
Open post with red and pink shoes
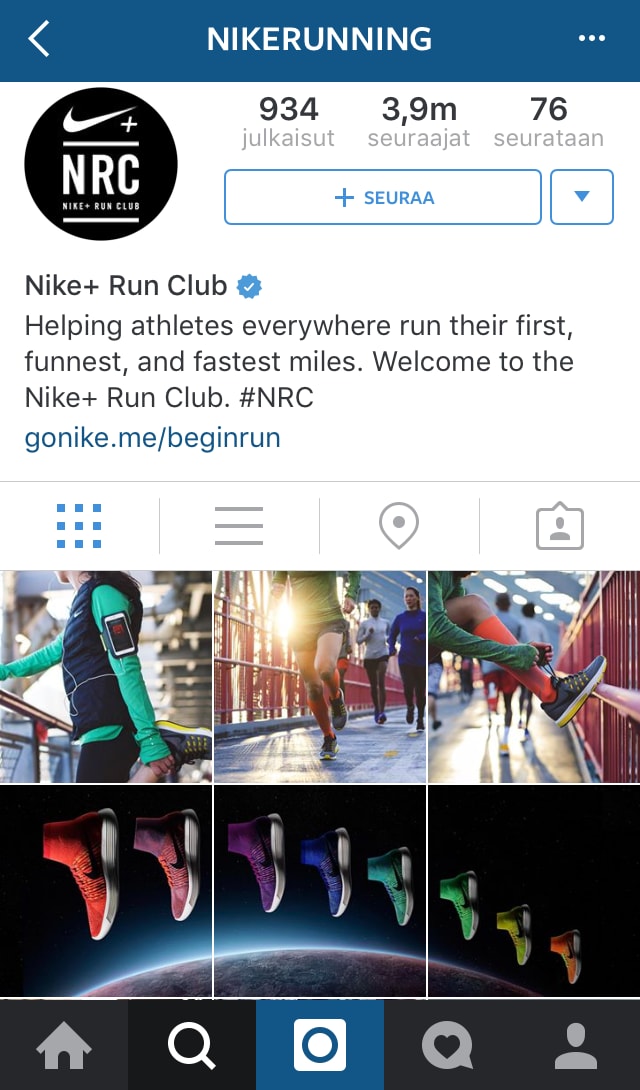coord(106,890)
